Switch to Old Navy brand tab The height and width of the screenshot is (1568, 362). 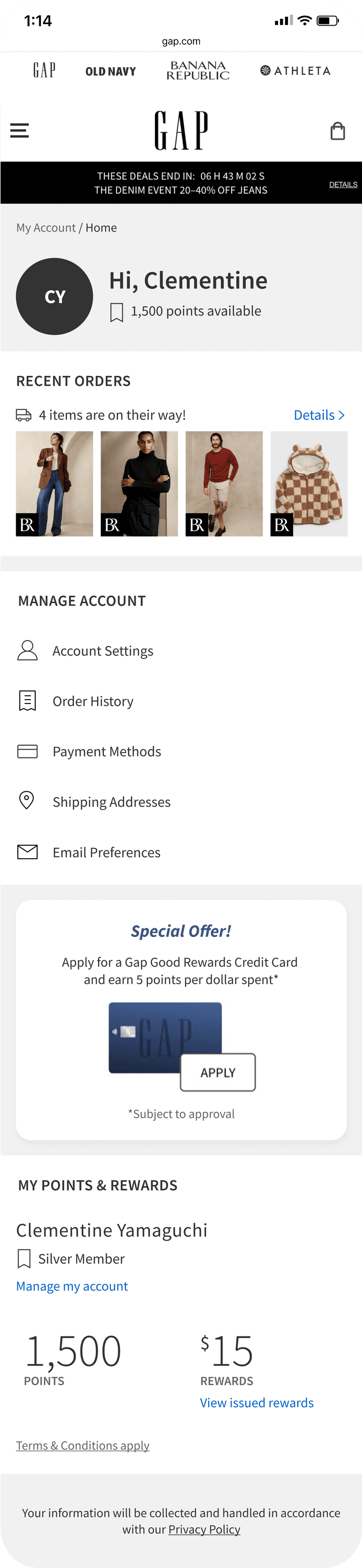click(111, 71)
